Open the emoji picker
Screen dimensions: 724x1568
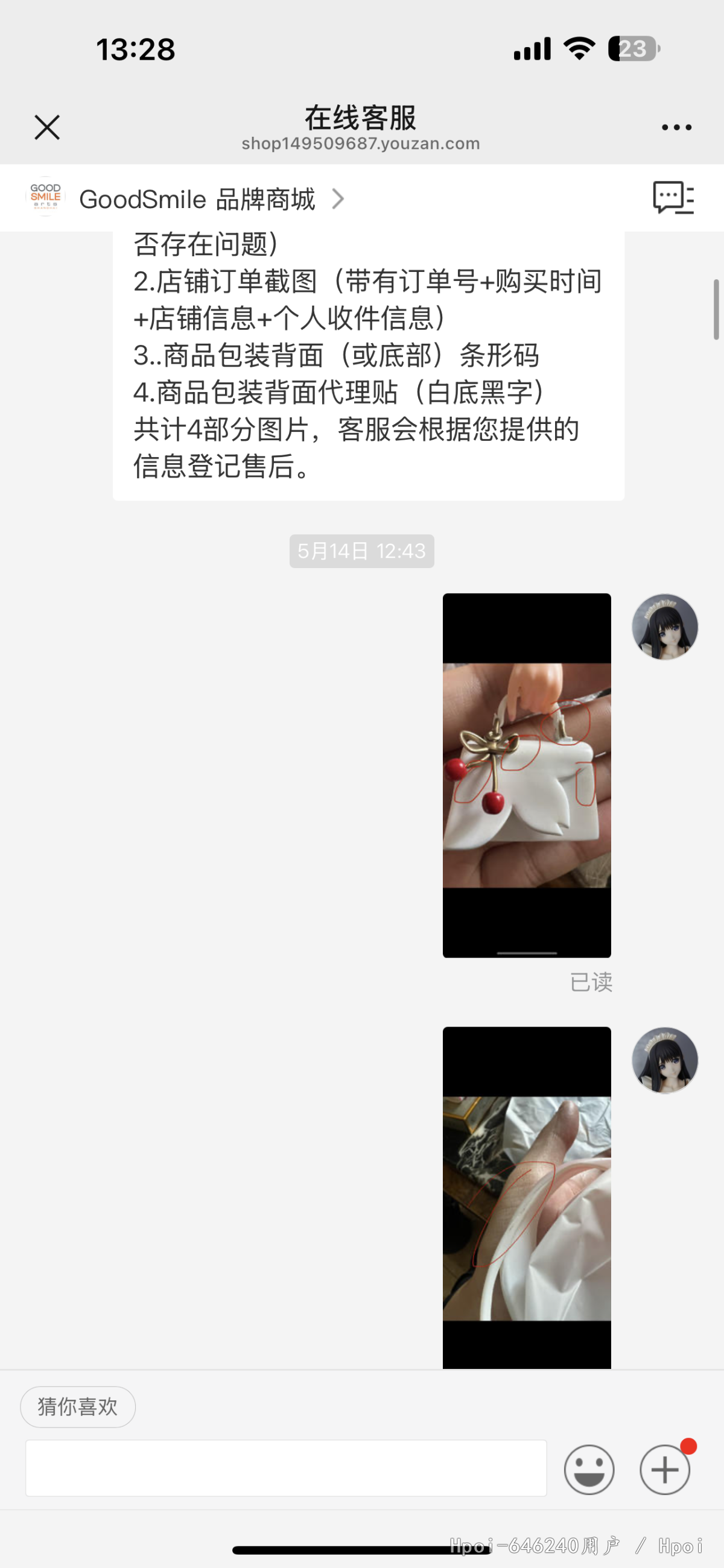tap(589, 1469)
